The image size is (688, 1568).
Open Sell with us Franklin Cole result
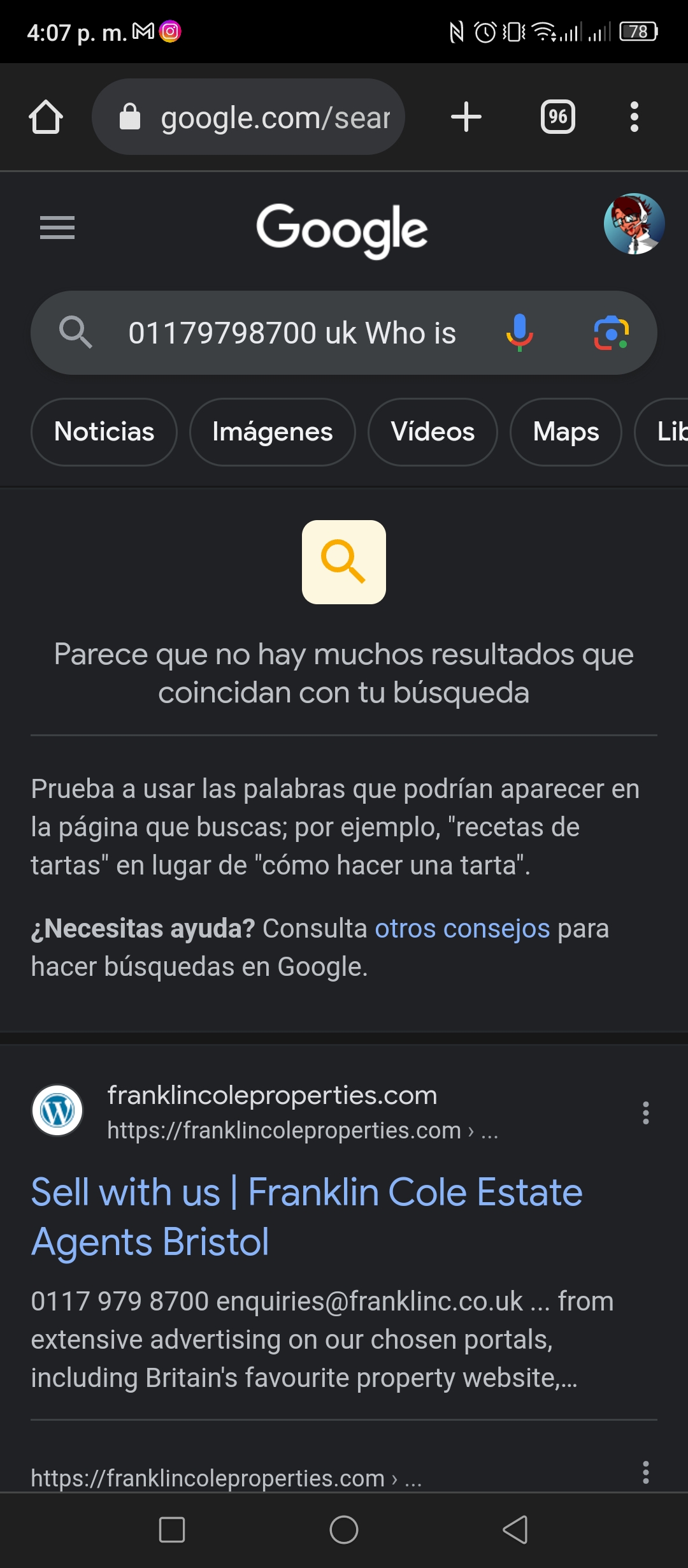(x=306, y=1217)
